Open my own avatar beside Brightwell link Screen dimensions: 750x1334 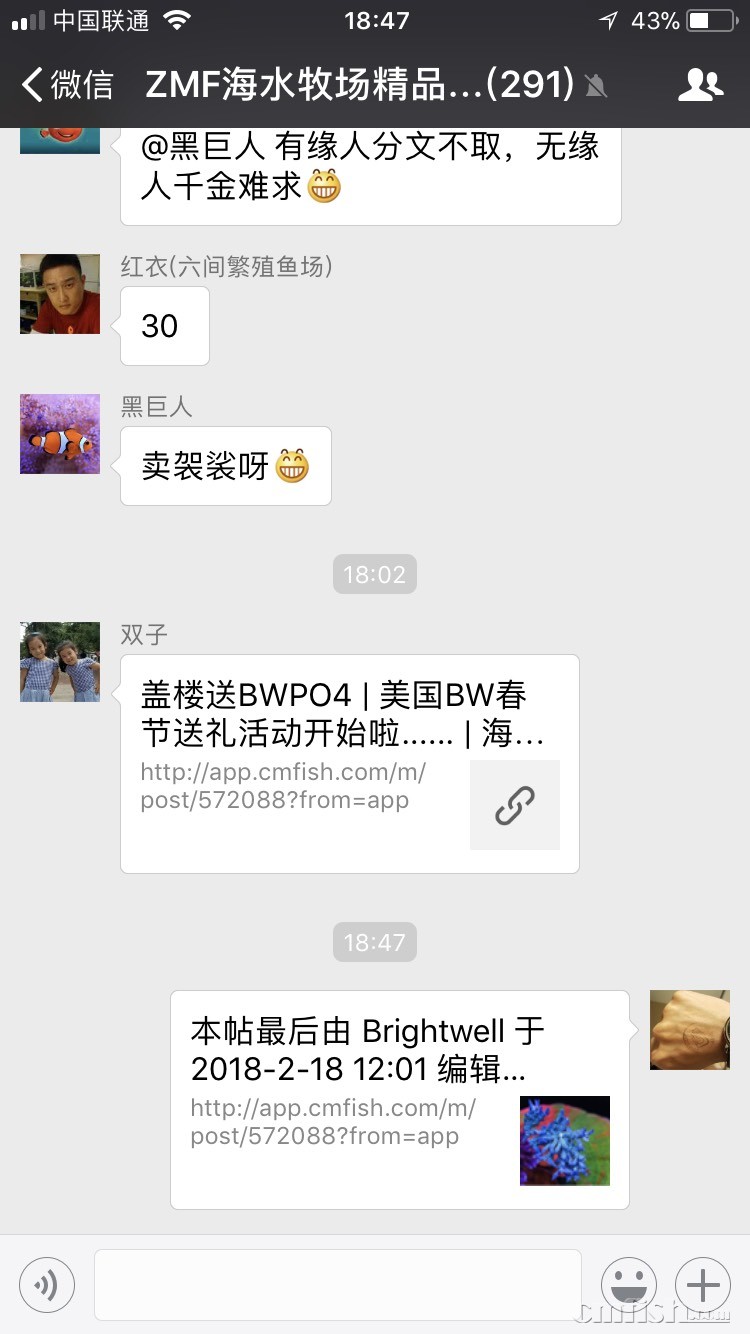tap(689, 1030)
